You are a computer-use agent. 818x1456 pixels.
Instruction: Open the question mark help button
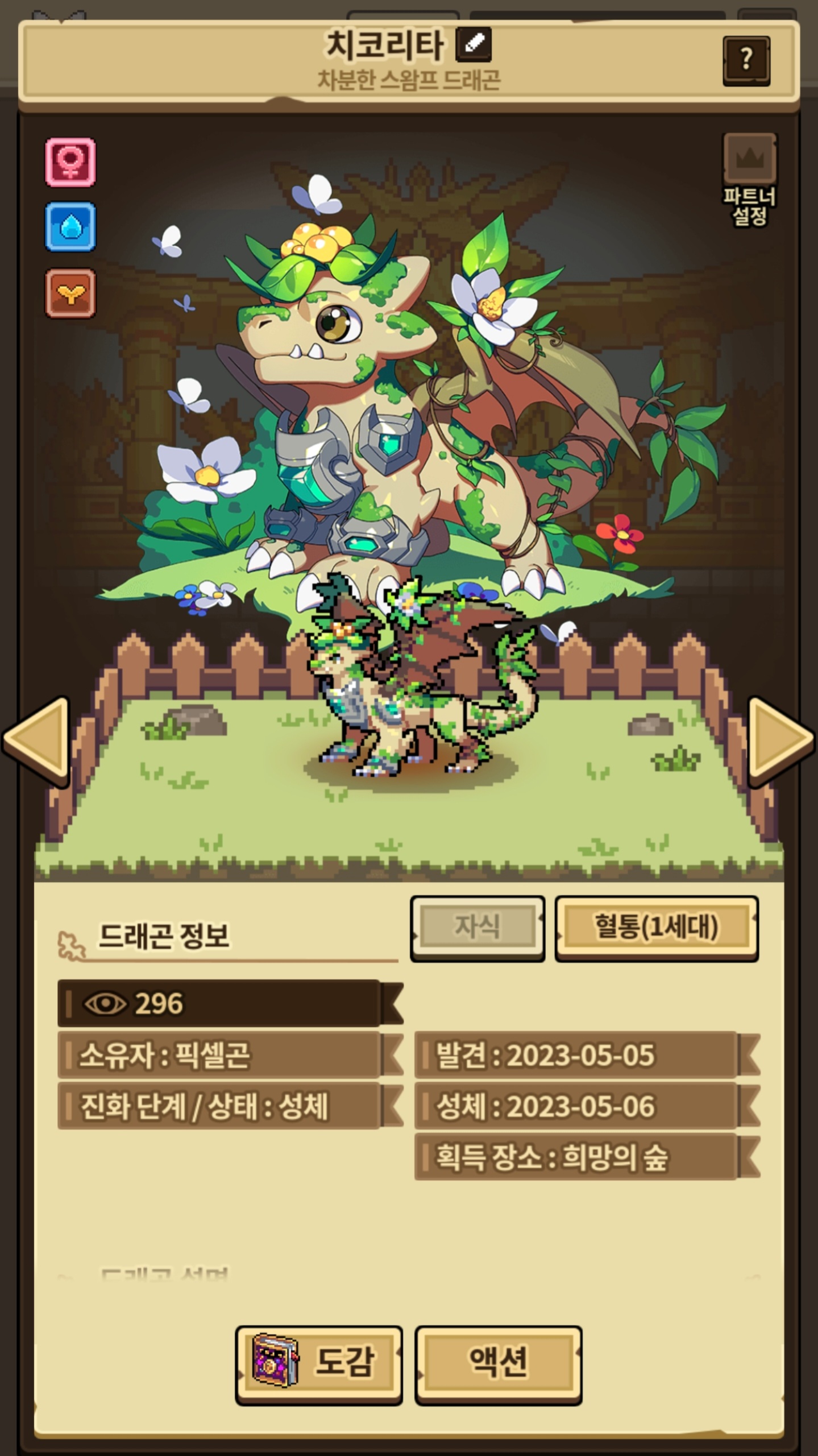tap(746, 60)
